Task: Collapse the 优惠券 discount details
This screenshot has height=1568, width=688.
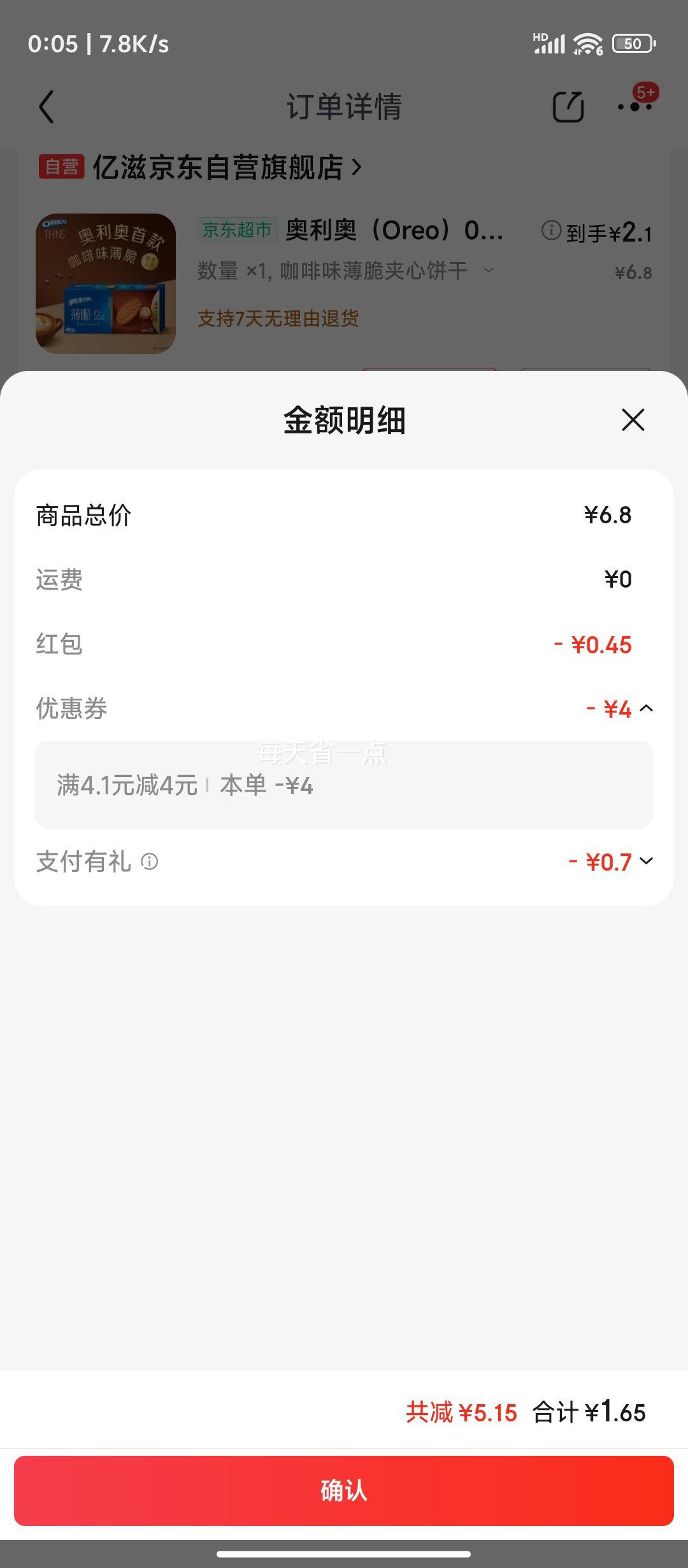Action: [x=646, y=708]
